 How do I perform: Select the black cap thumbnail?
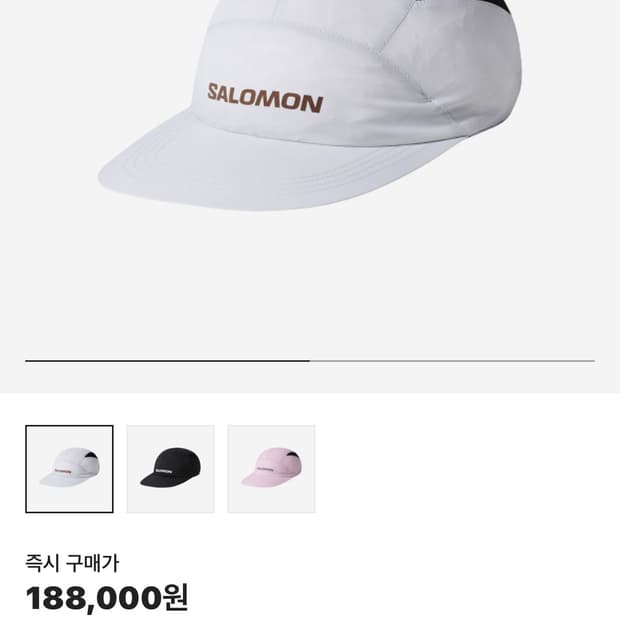click(170, 469)
